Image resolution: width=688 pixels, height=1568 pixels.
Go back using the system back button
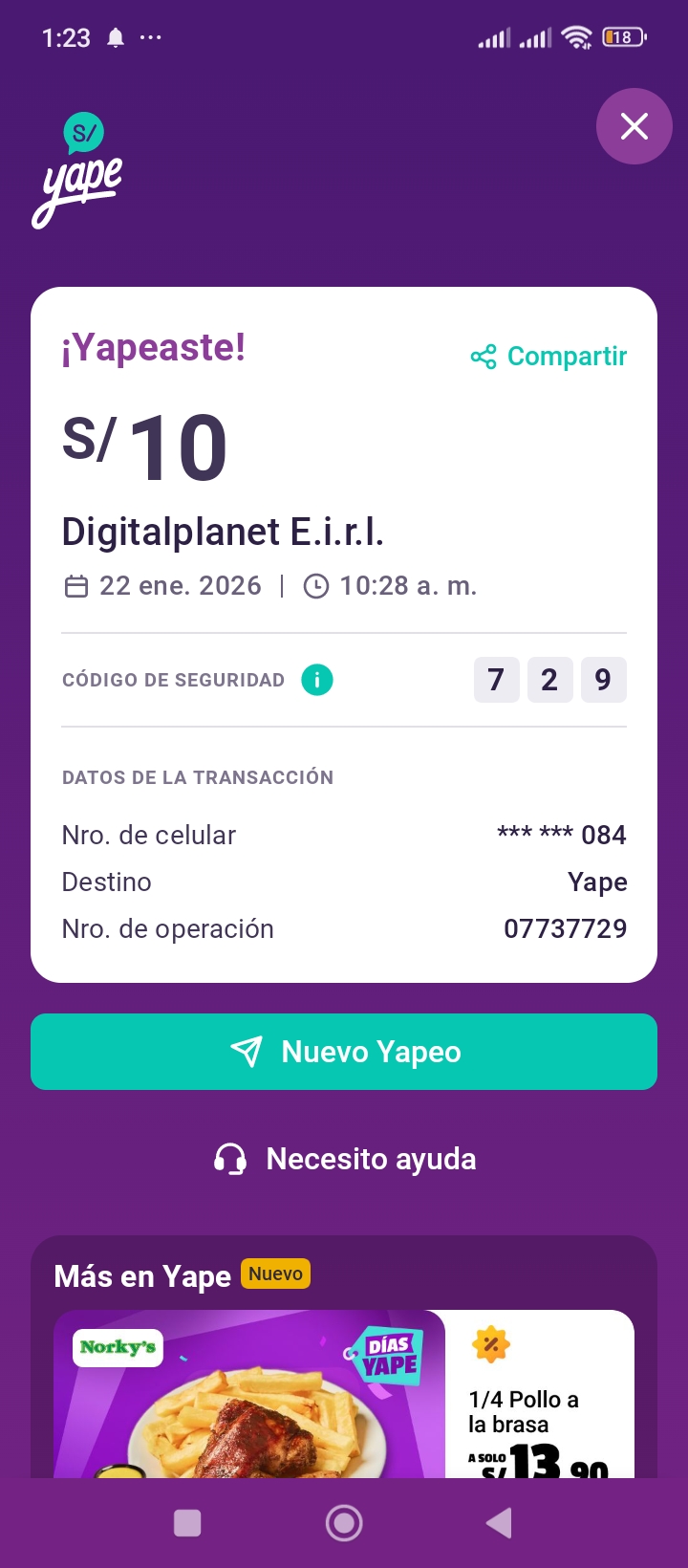pos(499,1523)
